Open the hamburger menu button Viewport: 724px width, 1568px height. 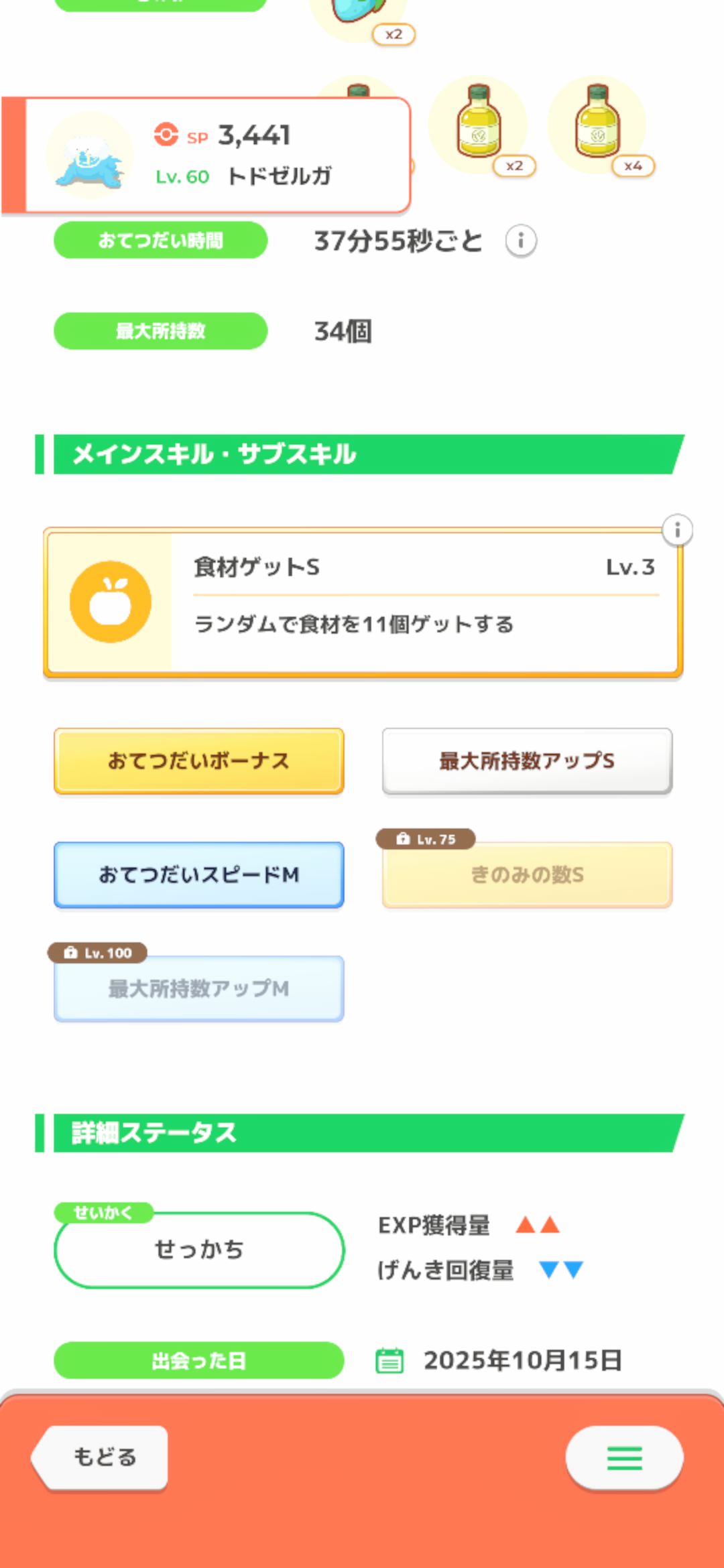tap(624, 1457)
